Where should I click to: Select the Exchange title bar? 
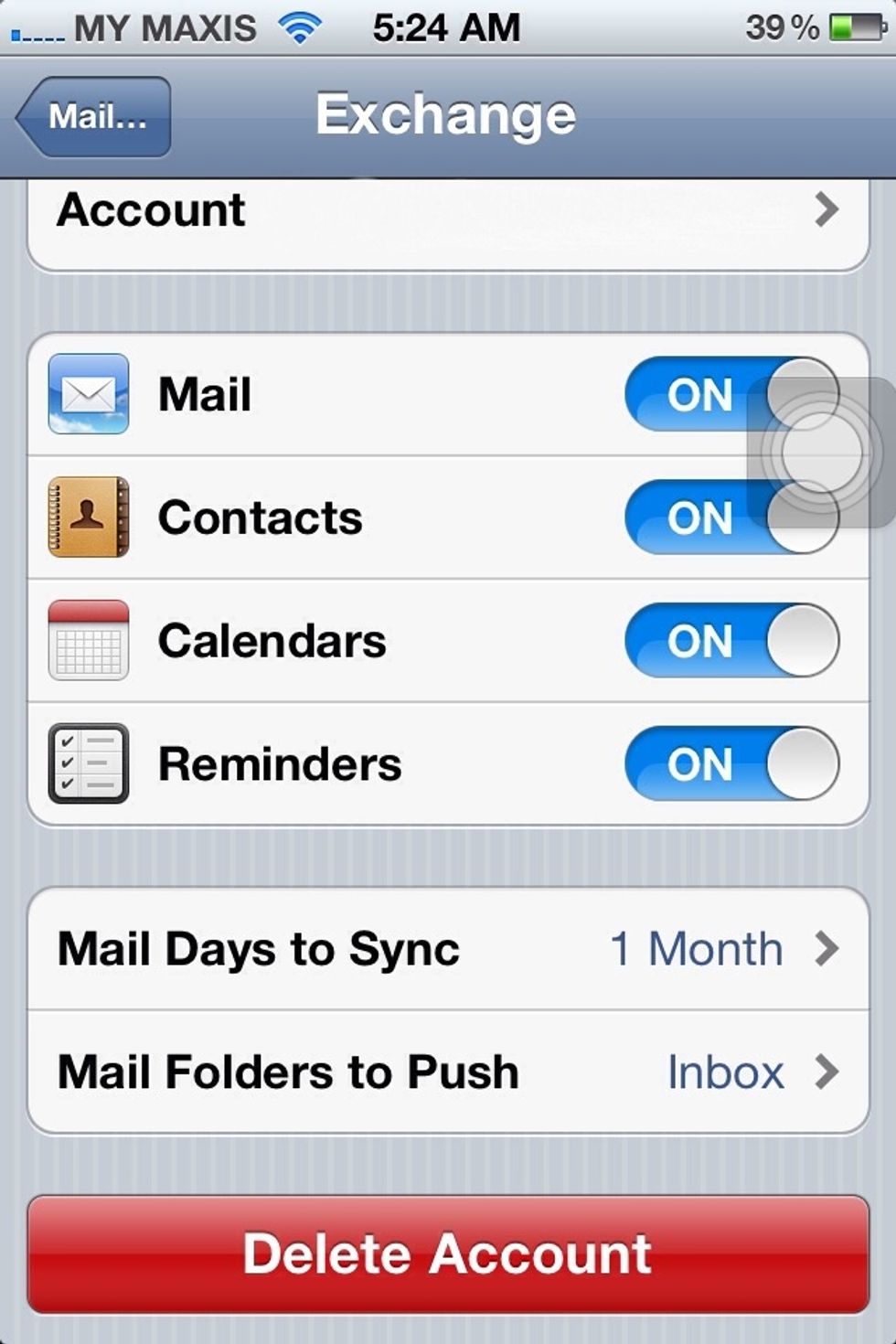pos(447,113)
